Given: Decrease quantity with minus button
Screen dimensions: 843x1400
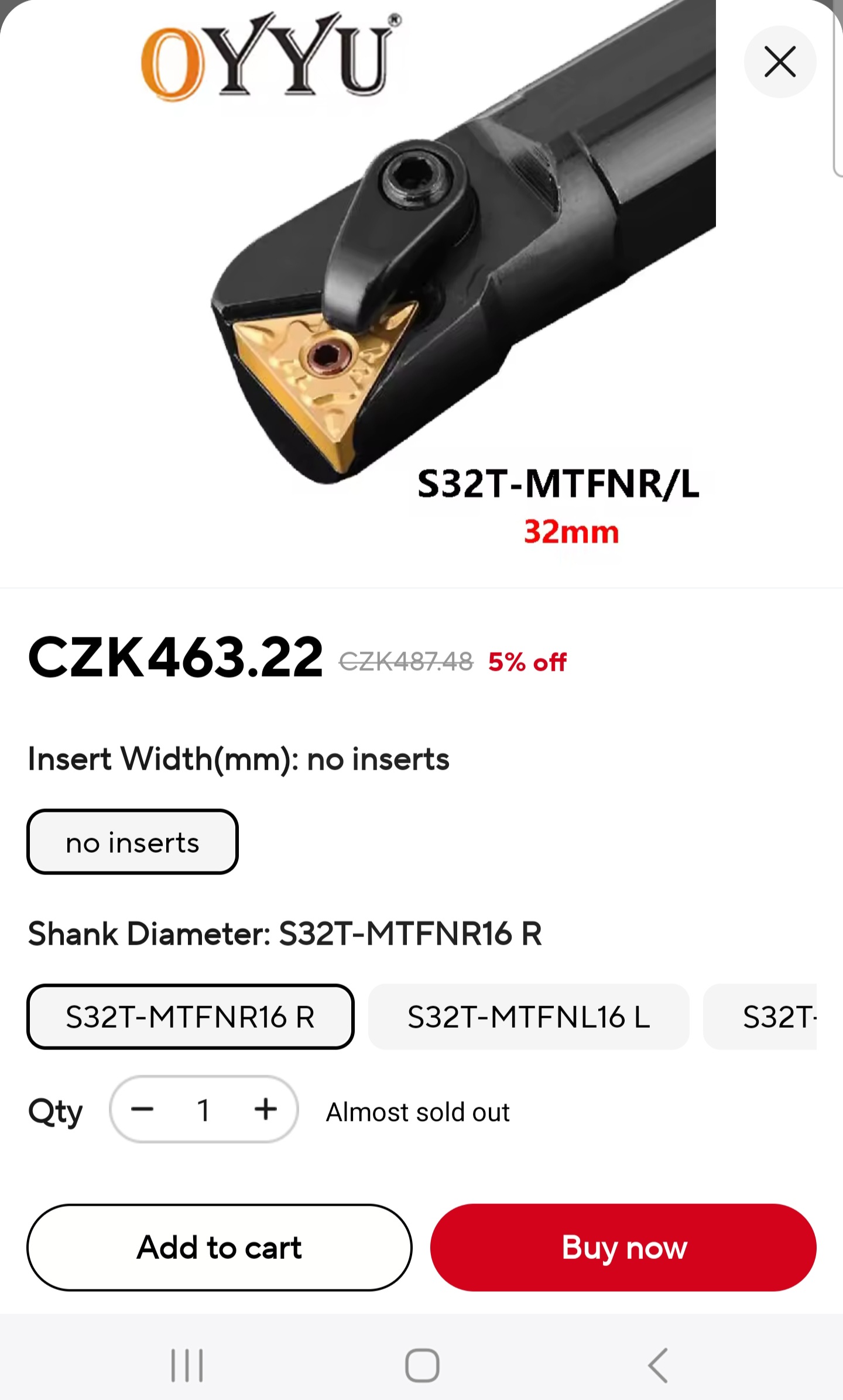Looking at the screenshot, I should click(x=142, y=1110).
